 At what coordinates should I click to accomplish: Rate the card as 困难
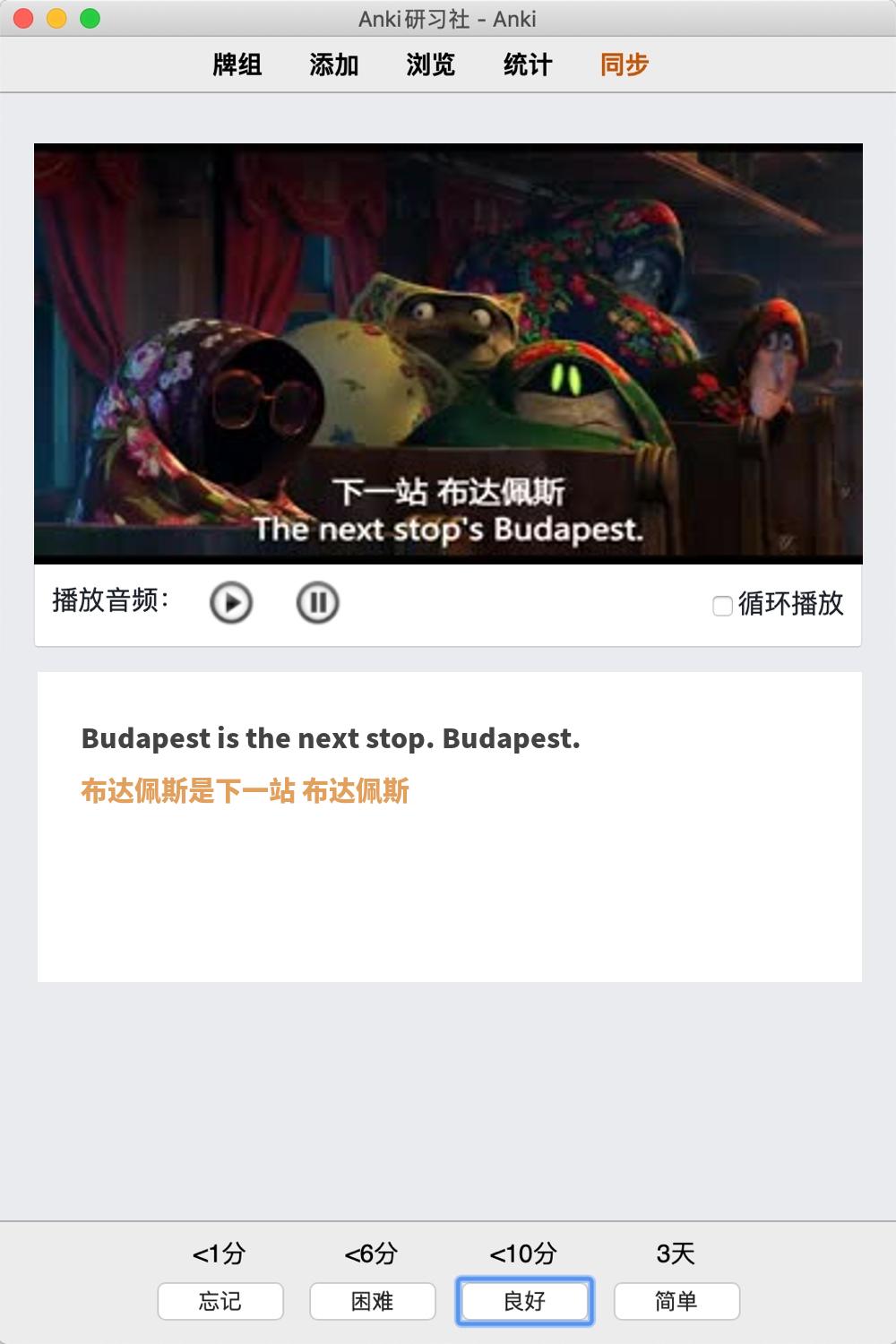pyautogui.click(x=373, y=1301)
